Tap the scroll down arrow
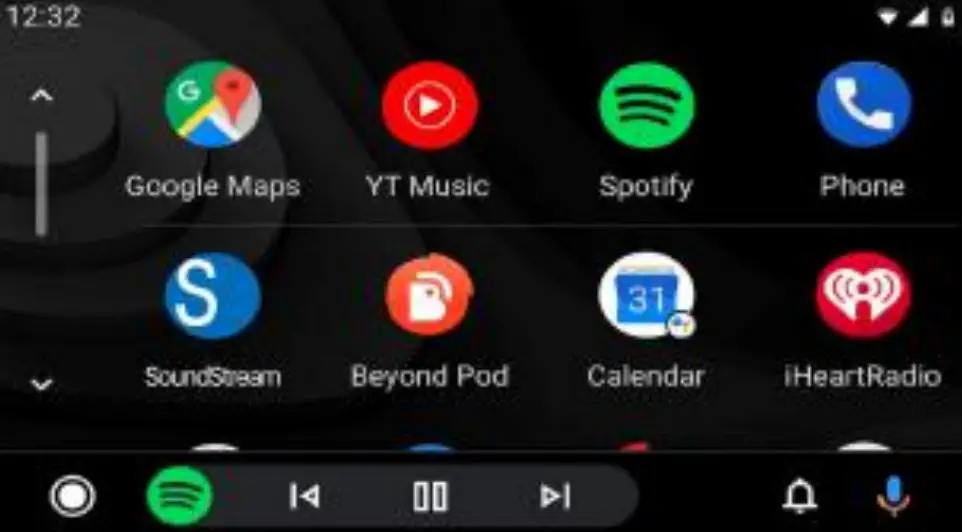 pos(41,383)
